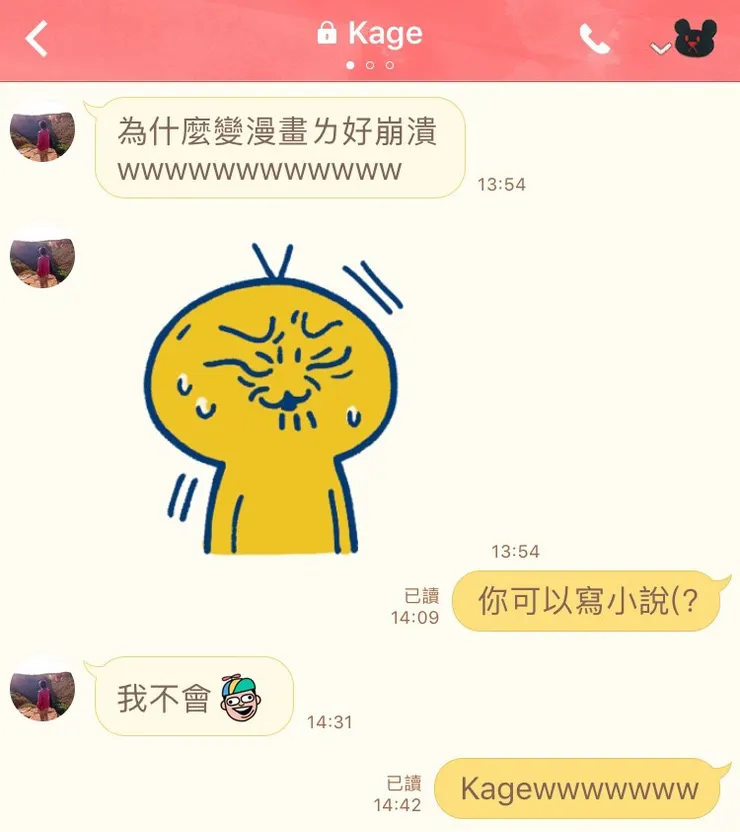Expand the chevron next to the bear icon
This screenshot has width=740, height=832.
659,47
